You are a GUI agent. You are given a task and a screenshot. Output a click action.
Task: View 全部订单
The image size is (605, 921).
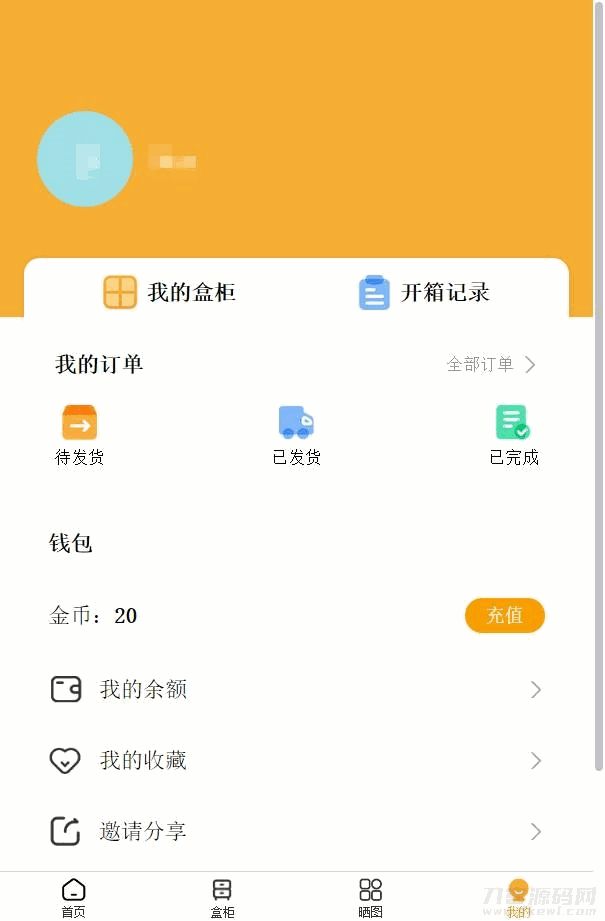pos(491,365)
